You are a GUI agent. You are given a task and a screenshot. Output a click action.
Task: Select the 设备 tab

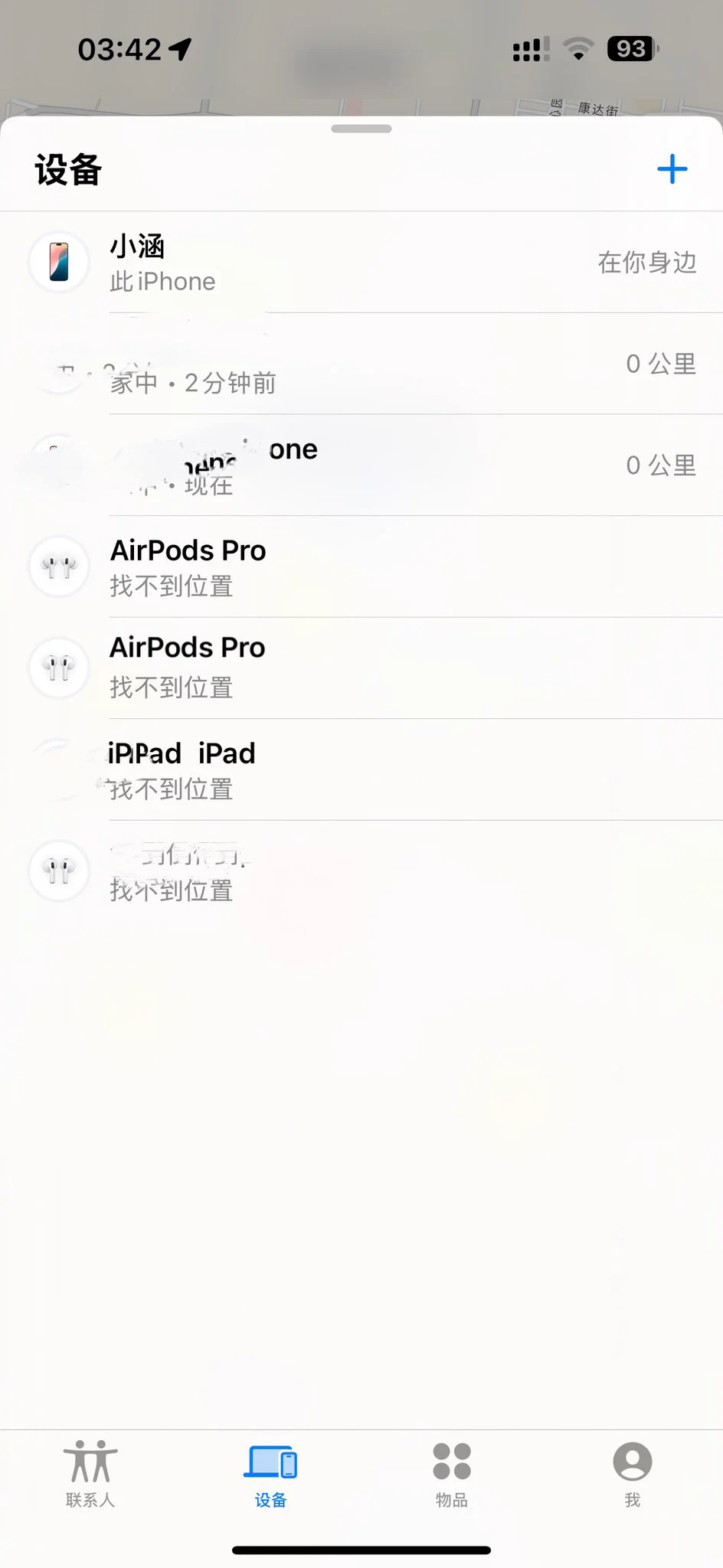click(270, 1475)
